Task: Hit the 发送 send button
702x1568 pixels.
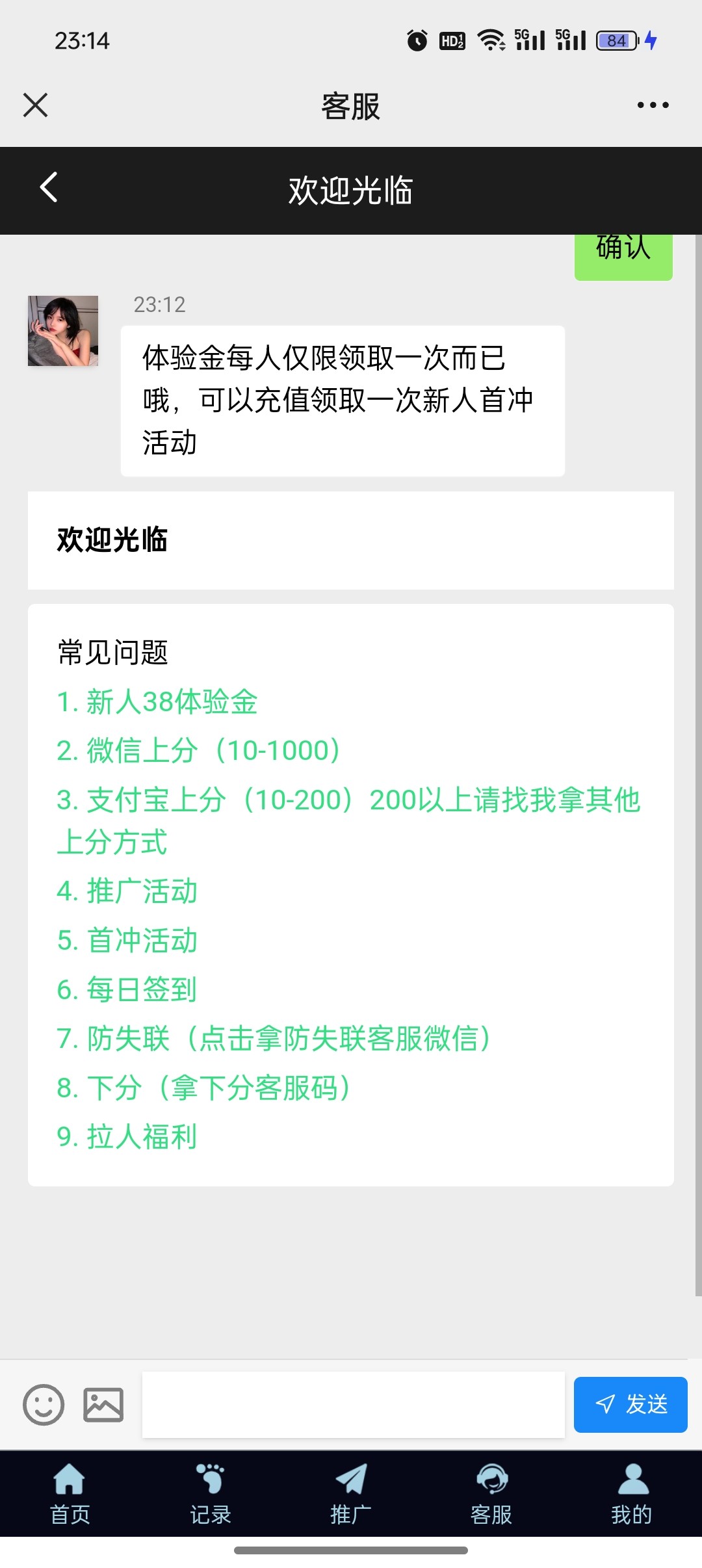Action: [630, 1405]
